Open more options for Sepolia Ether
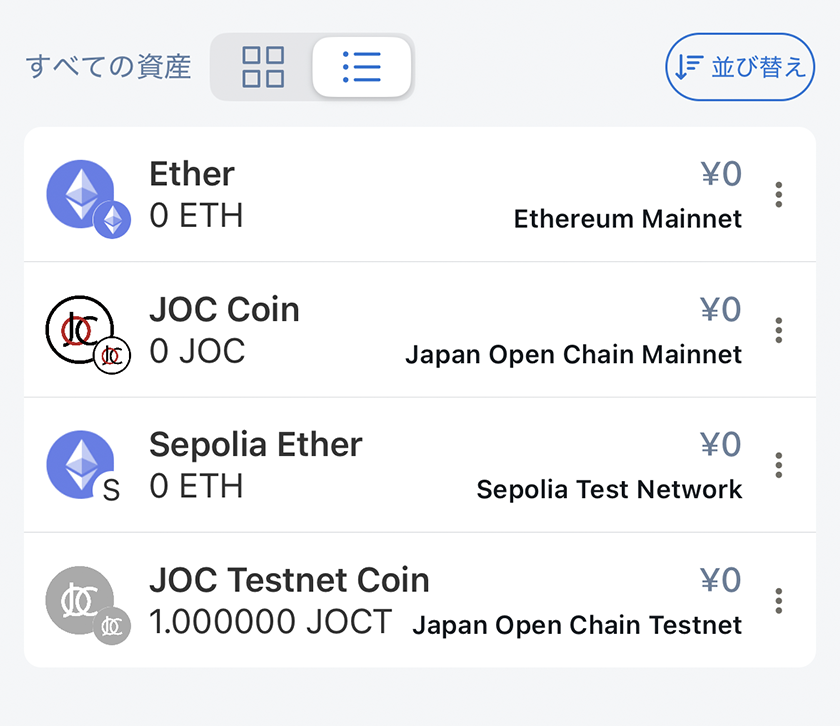 (x=778, y=465)
